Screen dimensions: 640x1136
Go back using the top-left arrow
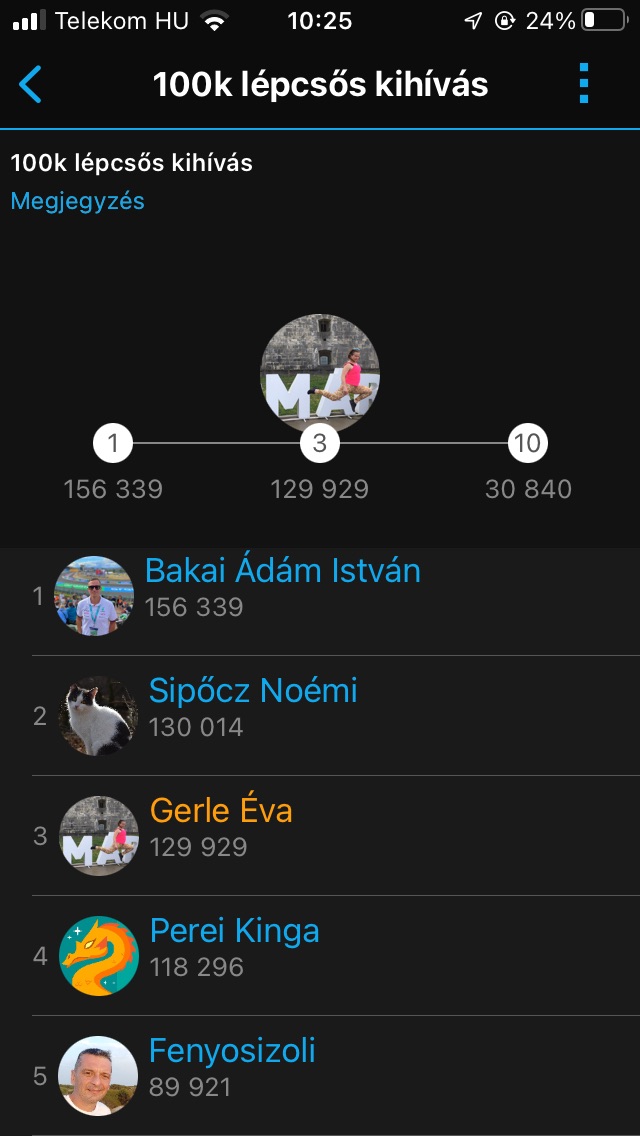31,84
